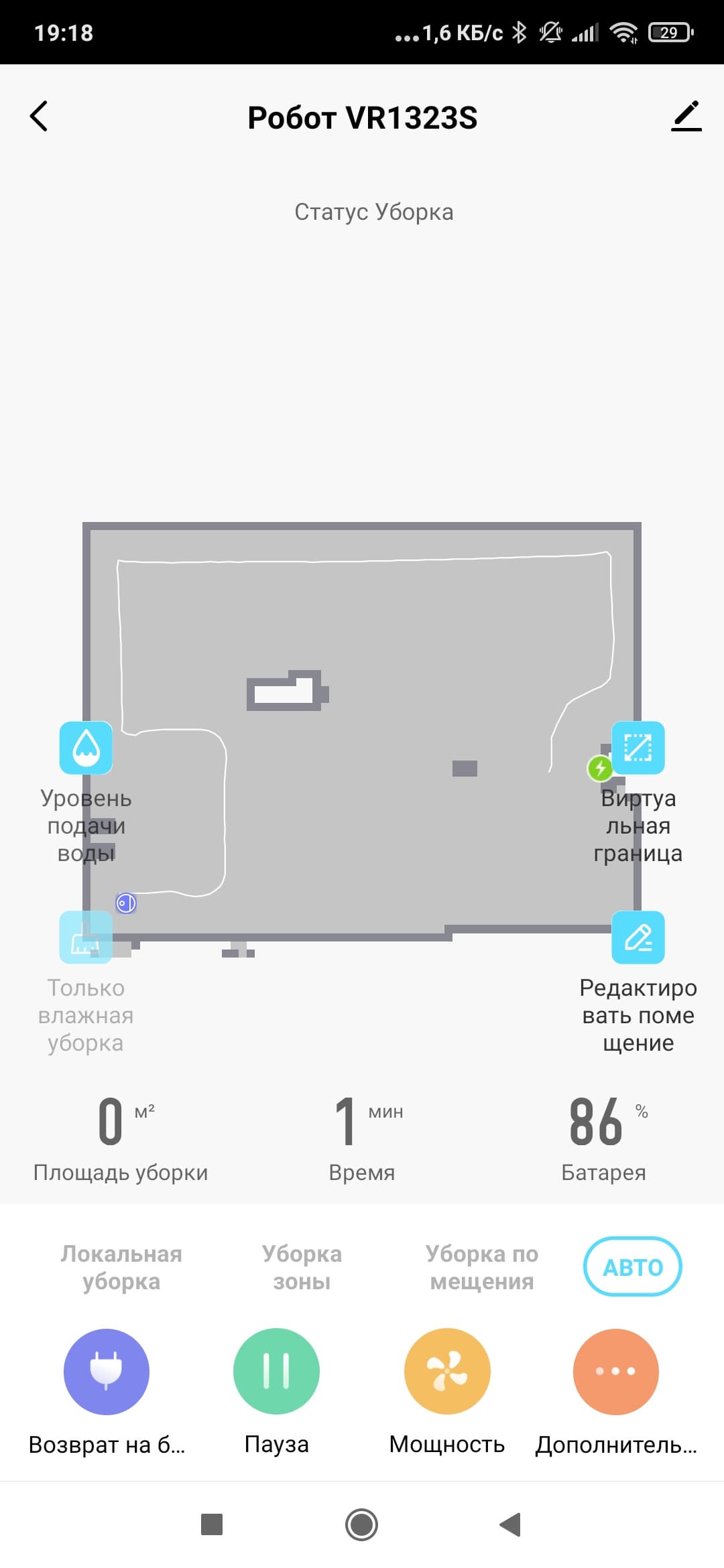Viewport: 724px width, 1568px height.
Task: Select the АВТО cleaning mode
Action: tap(633, 1266)
